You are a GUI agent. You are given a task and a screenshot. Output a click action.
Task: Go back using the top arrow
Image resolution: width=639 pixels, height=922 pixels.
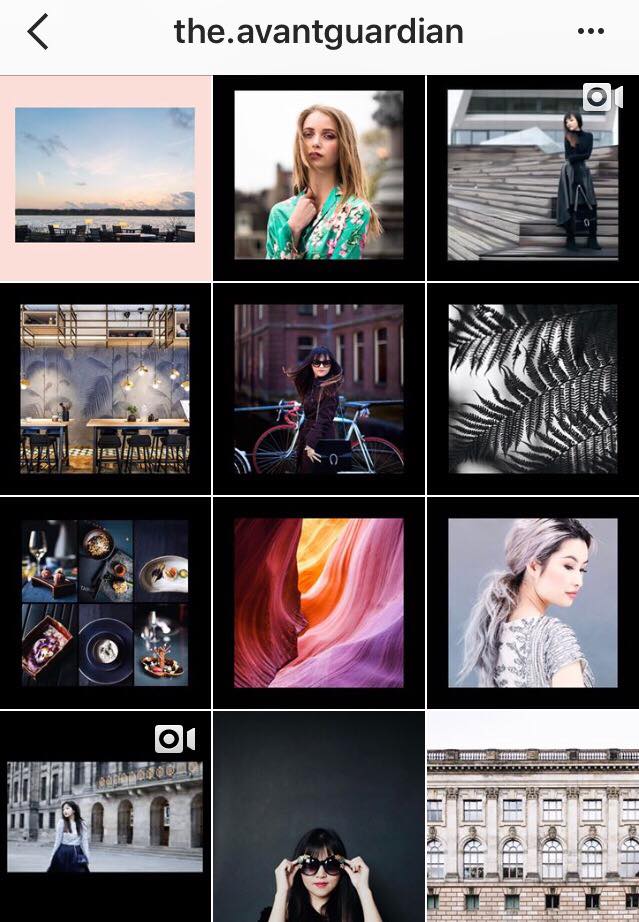click(37, 32)
